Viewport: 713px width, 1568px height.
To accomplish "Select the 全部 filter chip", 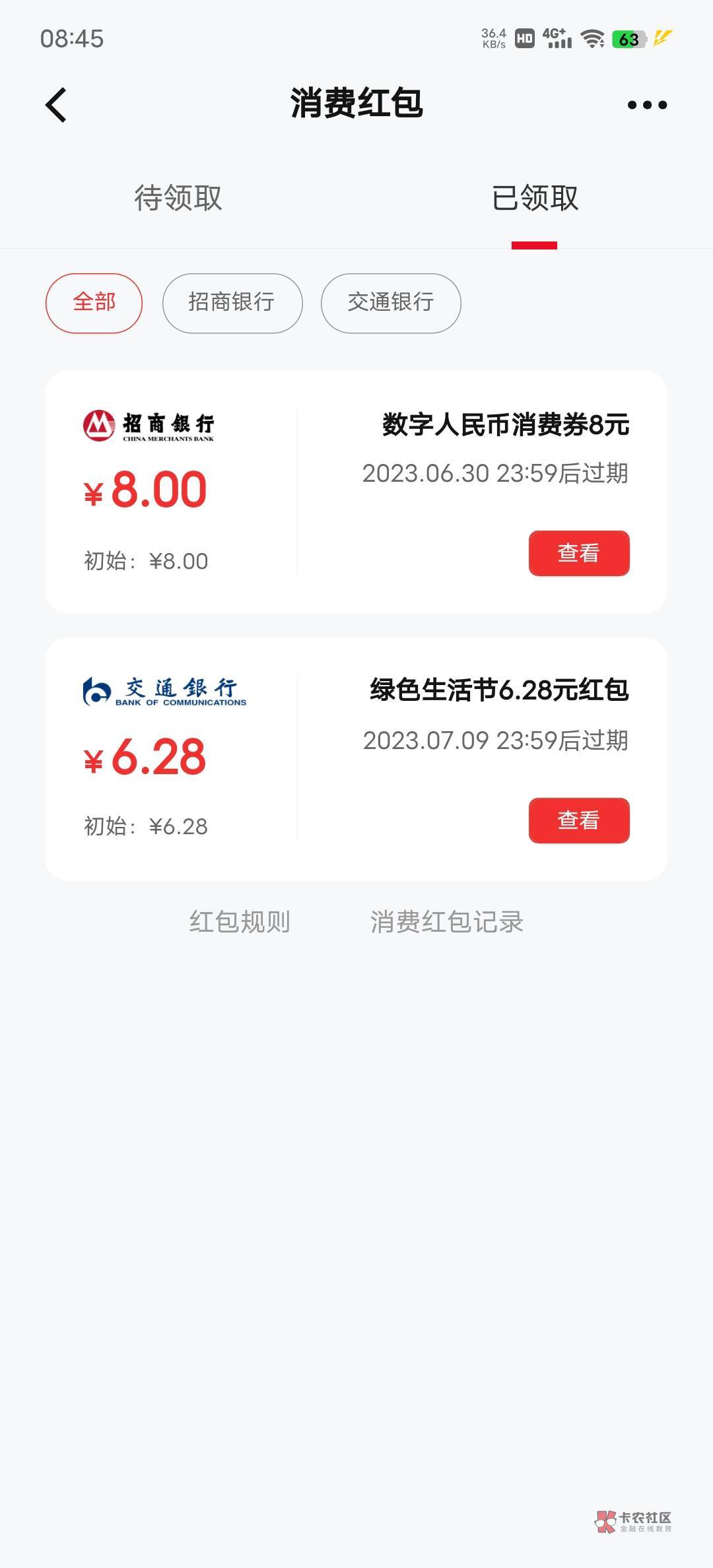I will coord(94,303).
